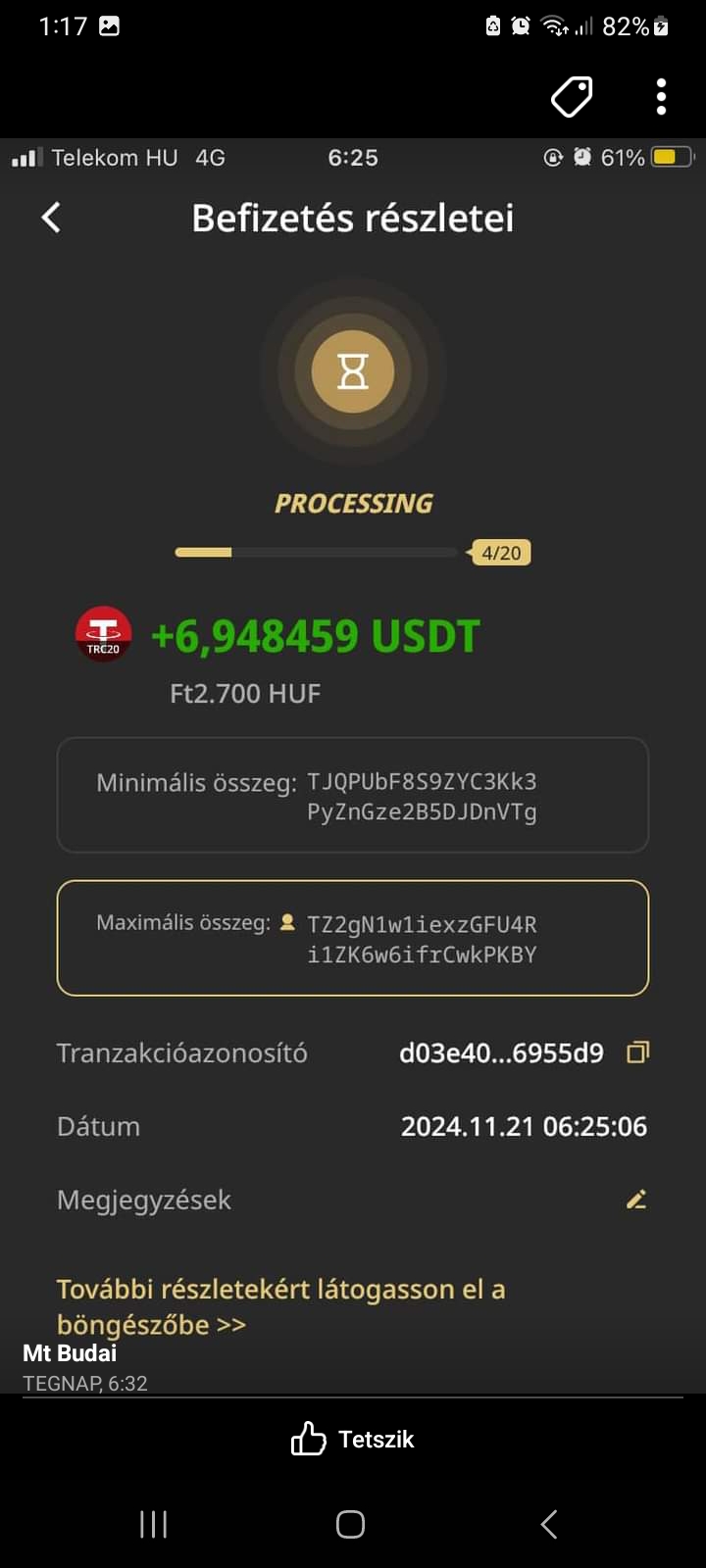Open the photo tag icon

tap(572, 96)
